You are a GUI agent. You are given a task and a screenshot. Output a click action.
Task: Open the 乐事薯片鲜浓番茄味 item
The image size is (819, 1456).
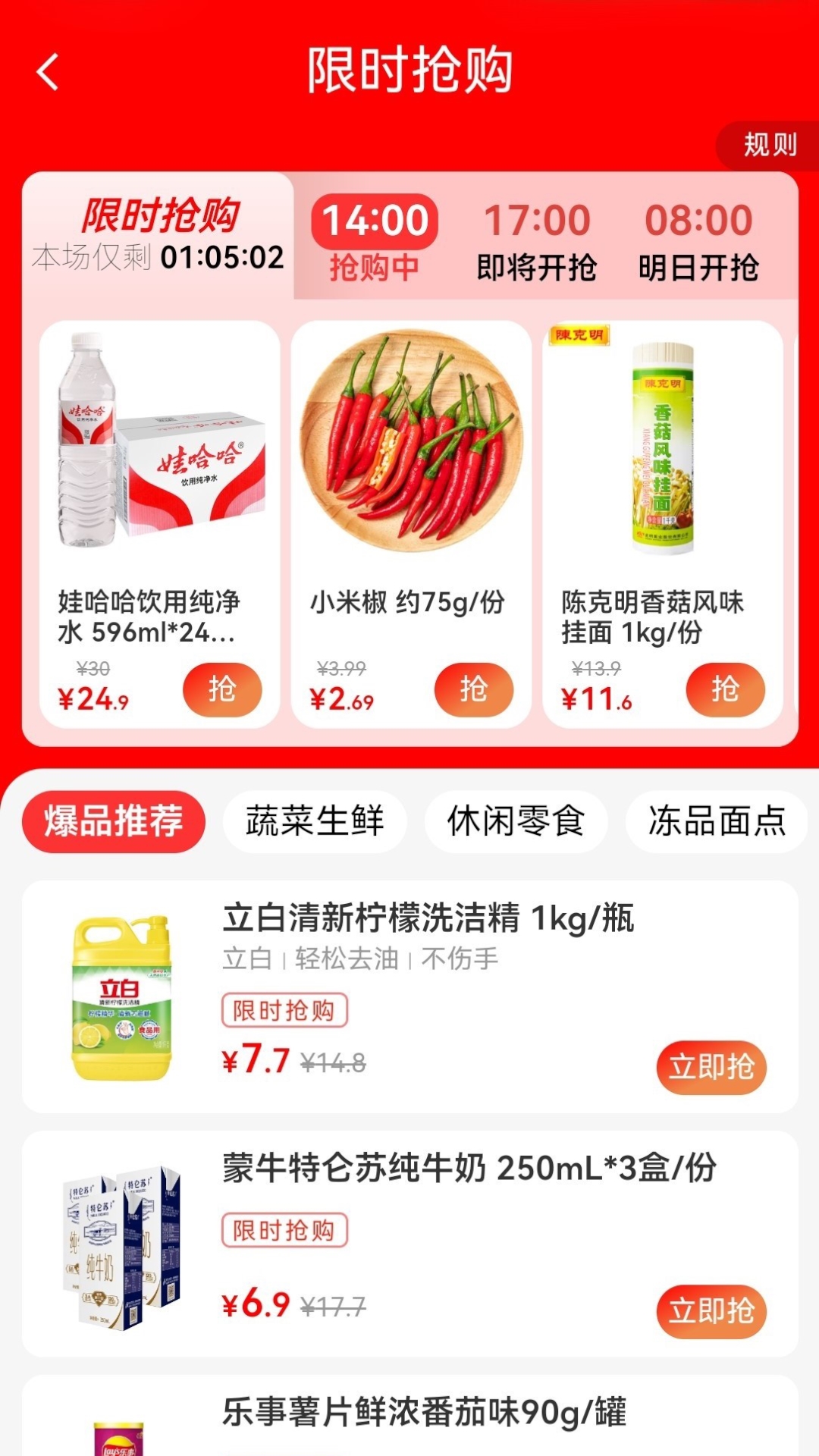(425, 1414)
